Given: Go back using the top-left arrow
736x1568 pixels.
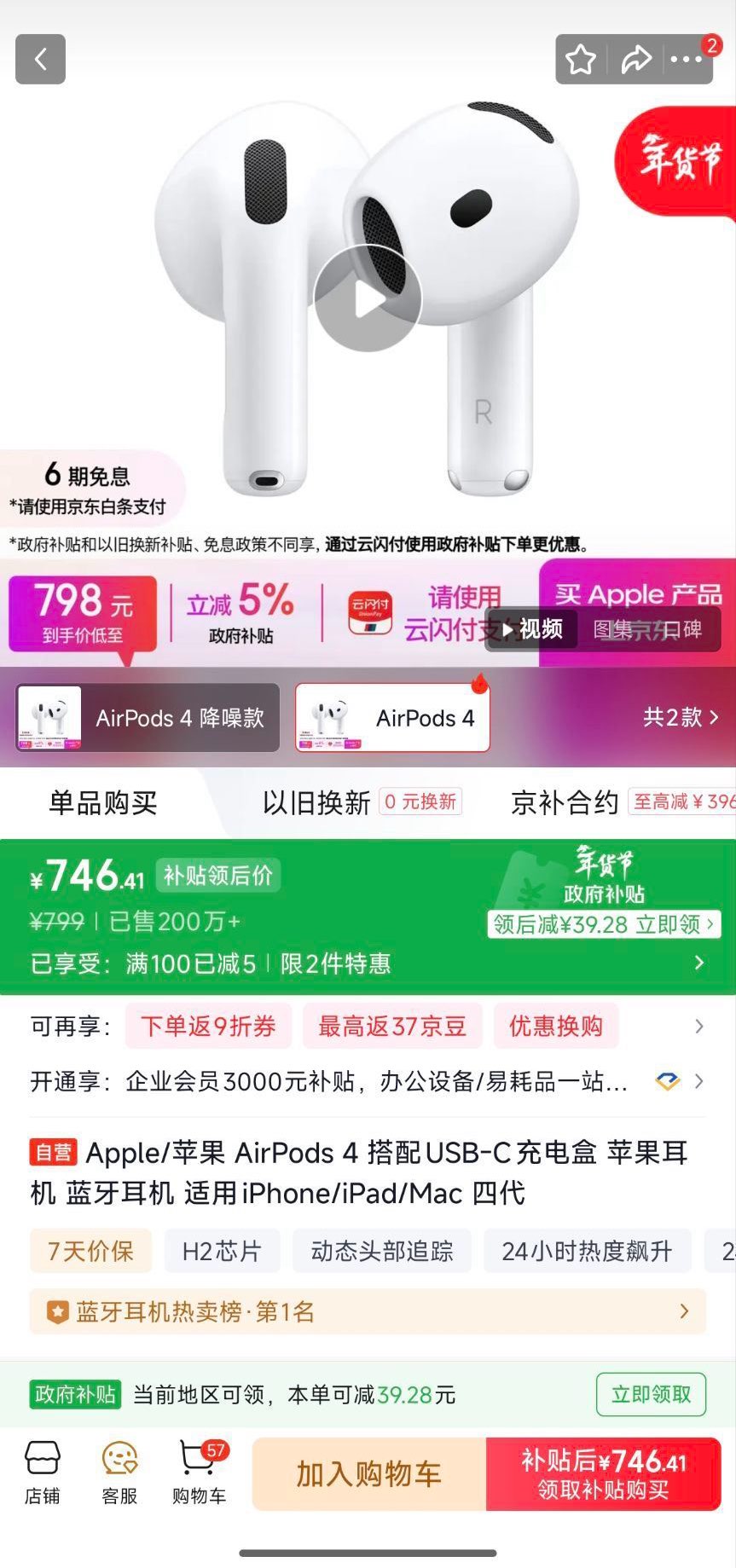Looking at the screenshot, I should click(x=40, y=59).
